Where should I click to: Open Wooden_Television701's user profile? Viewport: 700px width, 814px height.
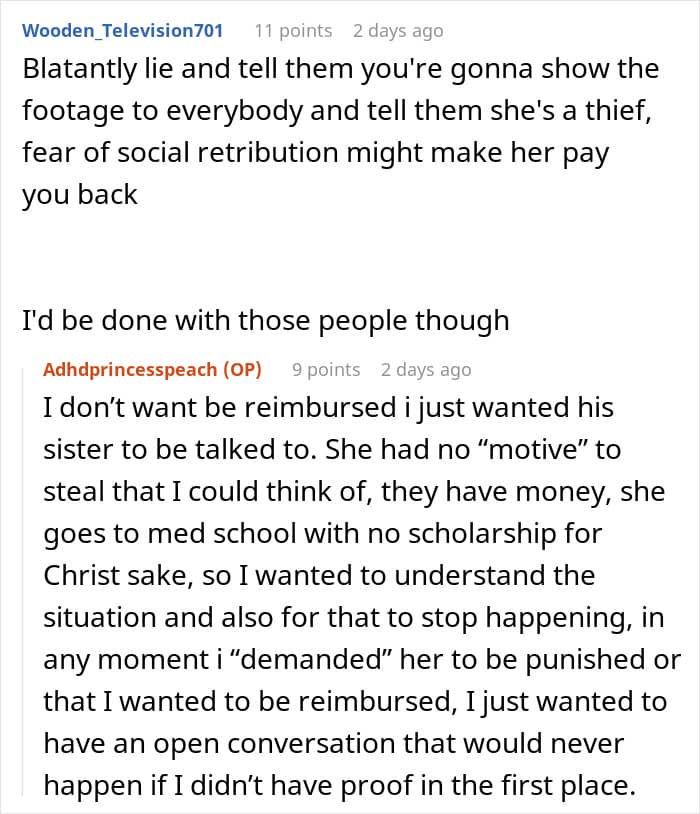(x=123, y=31)
